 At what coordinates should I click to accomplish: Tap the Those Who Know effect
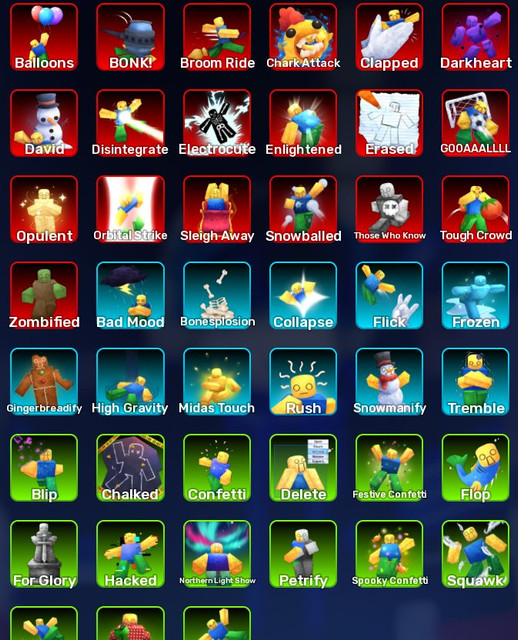point(389,209)
